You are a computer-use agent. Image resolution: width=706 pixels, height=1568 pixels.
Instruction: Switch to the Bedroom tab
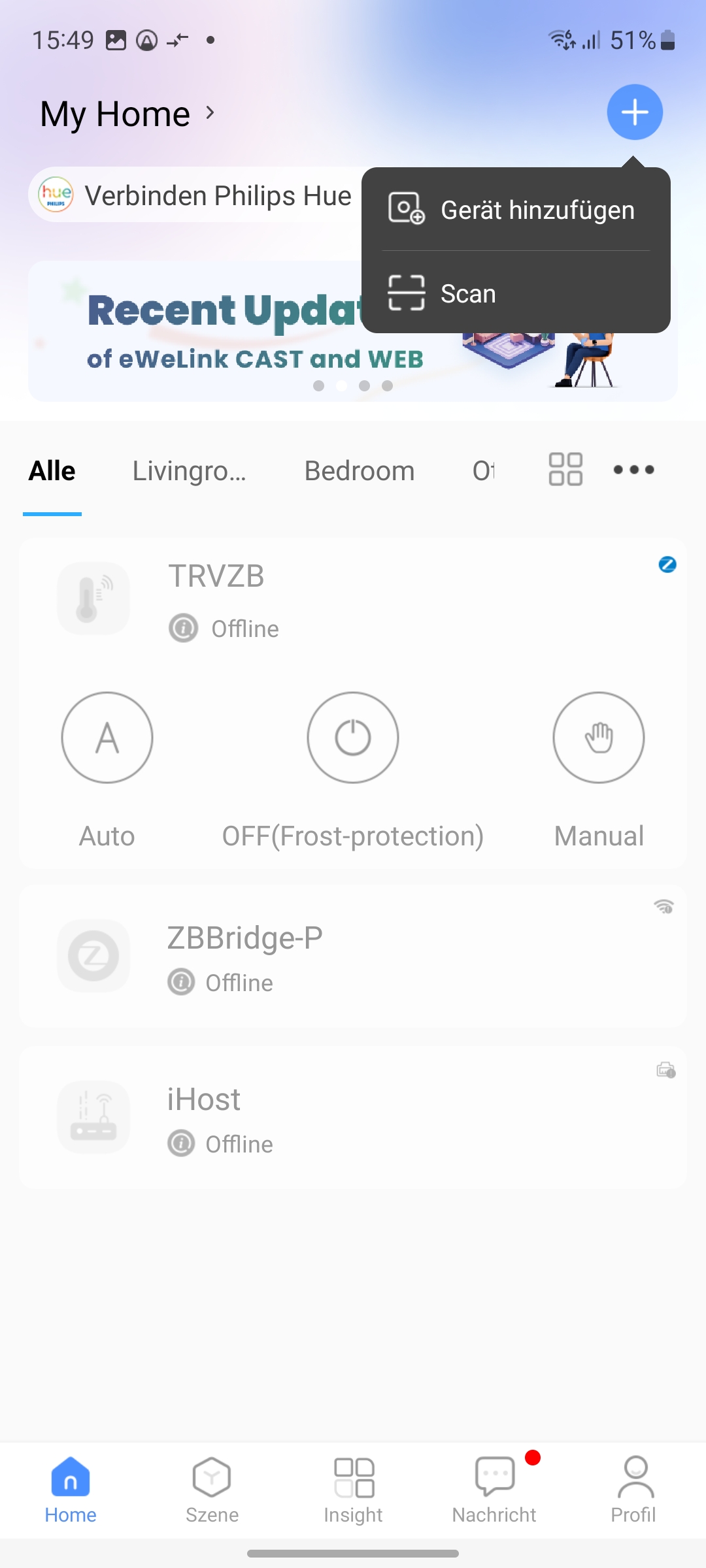[359, 471]
